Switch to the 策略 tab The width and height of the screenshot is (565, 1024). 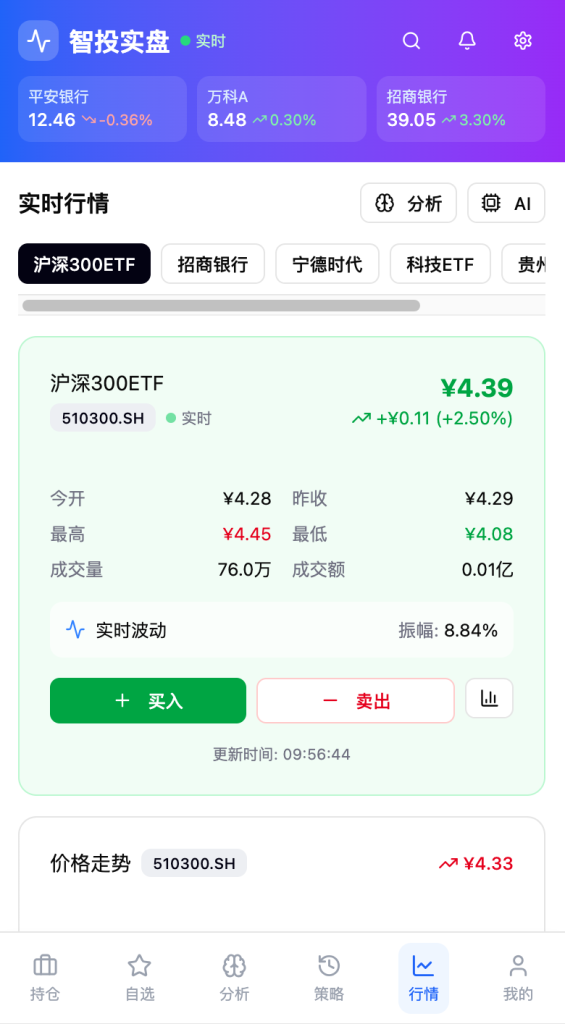click(x=329, y=978)
